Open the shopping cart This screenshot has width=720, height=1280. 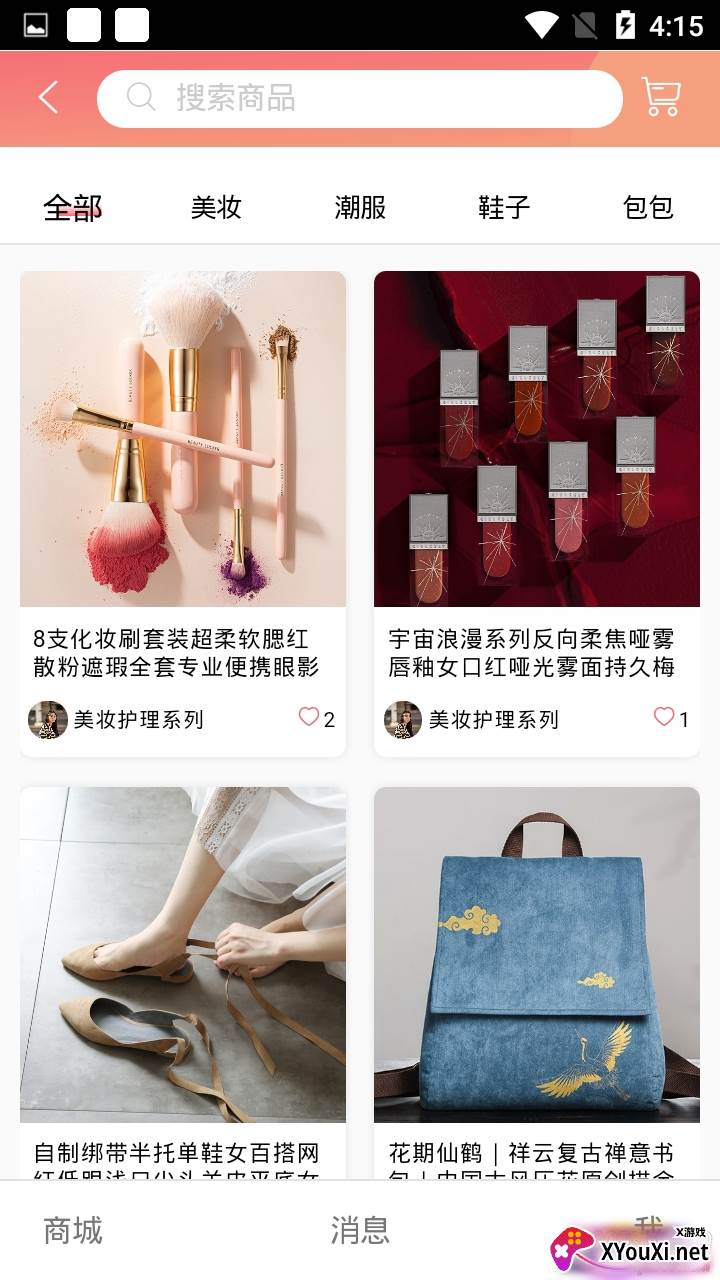tap(661, 98)
